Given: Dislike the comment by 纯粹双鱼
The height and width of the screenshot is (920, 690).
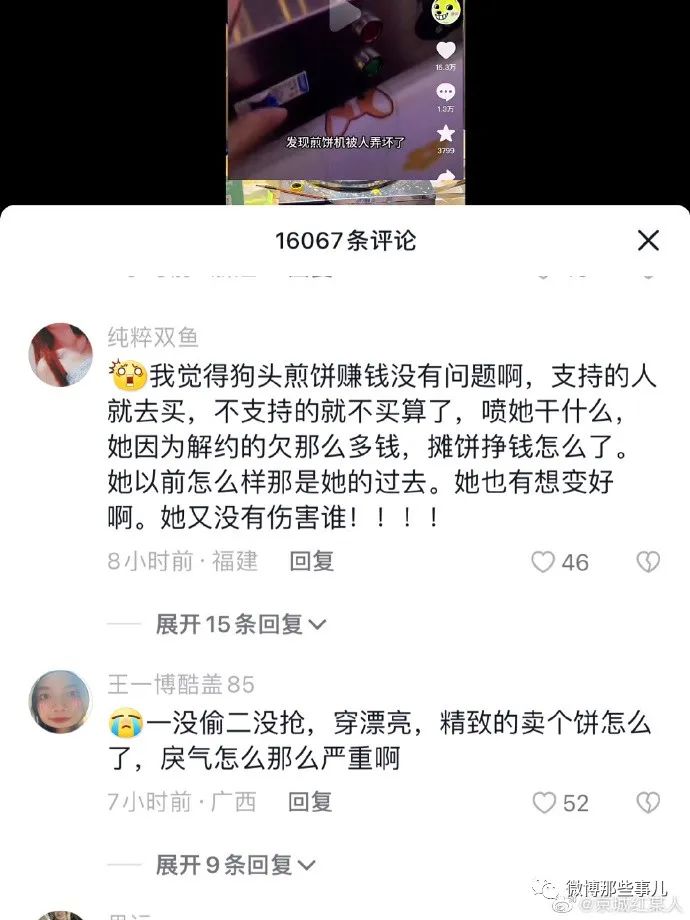Looking at the screenshot, I should pos(648,562).
